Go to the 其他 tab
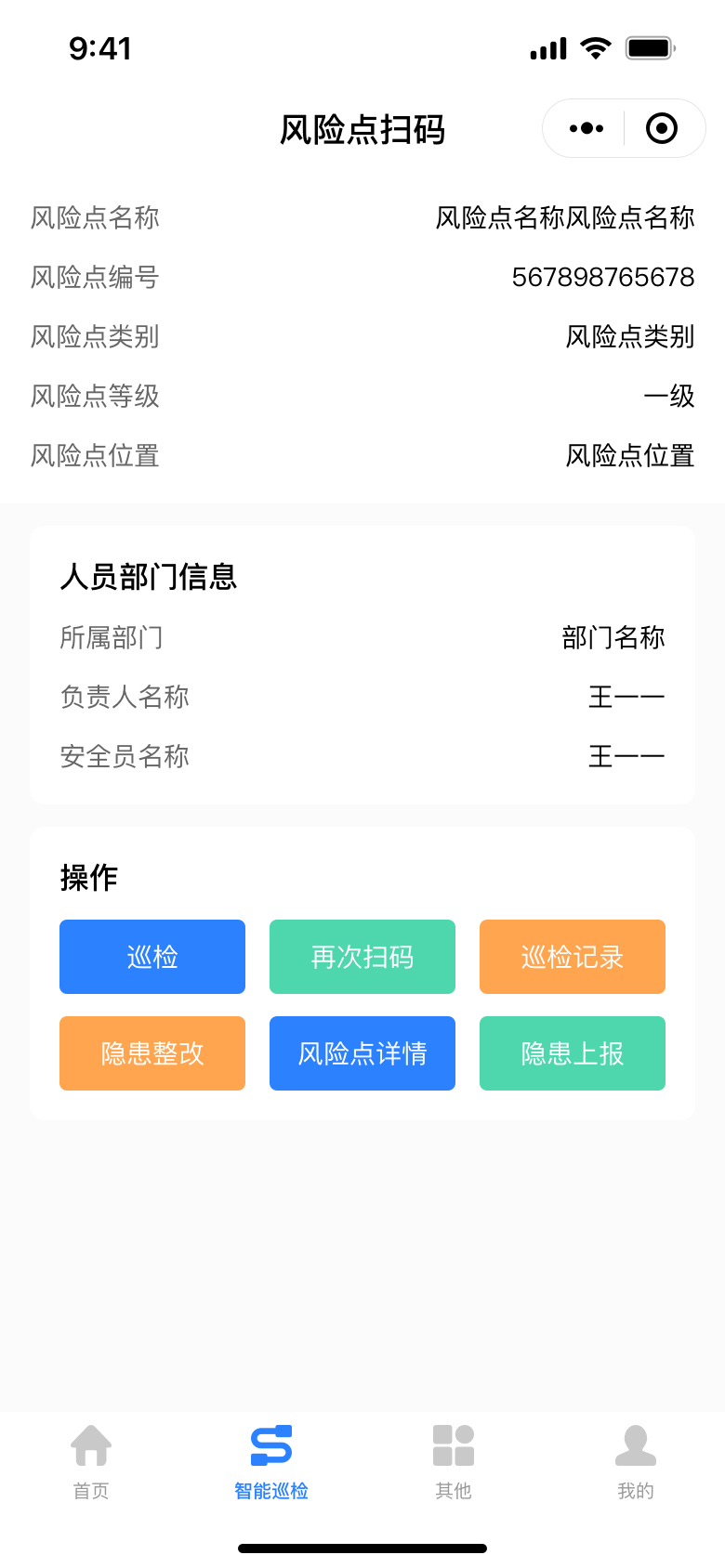725x1568 pixels. coord(454,1462)
